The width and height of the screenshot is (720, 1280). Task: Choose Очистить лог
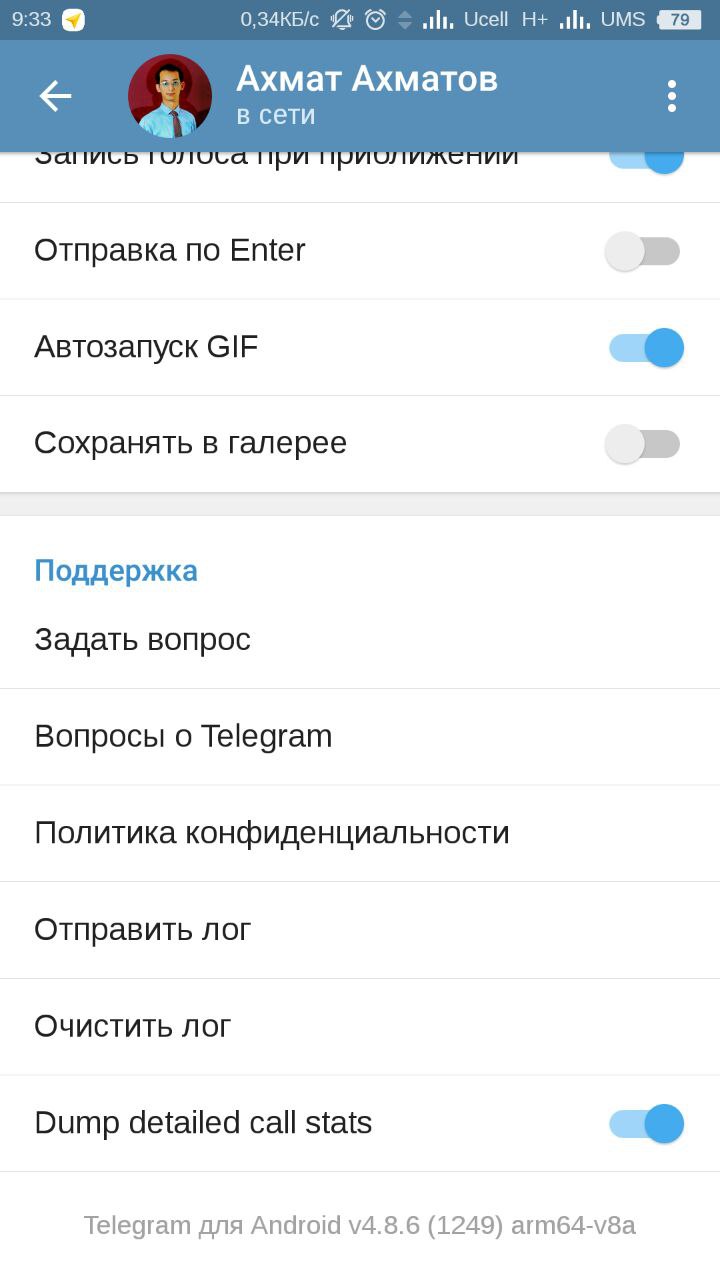click(x=133, y=1027)
